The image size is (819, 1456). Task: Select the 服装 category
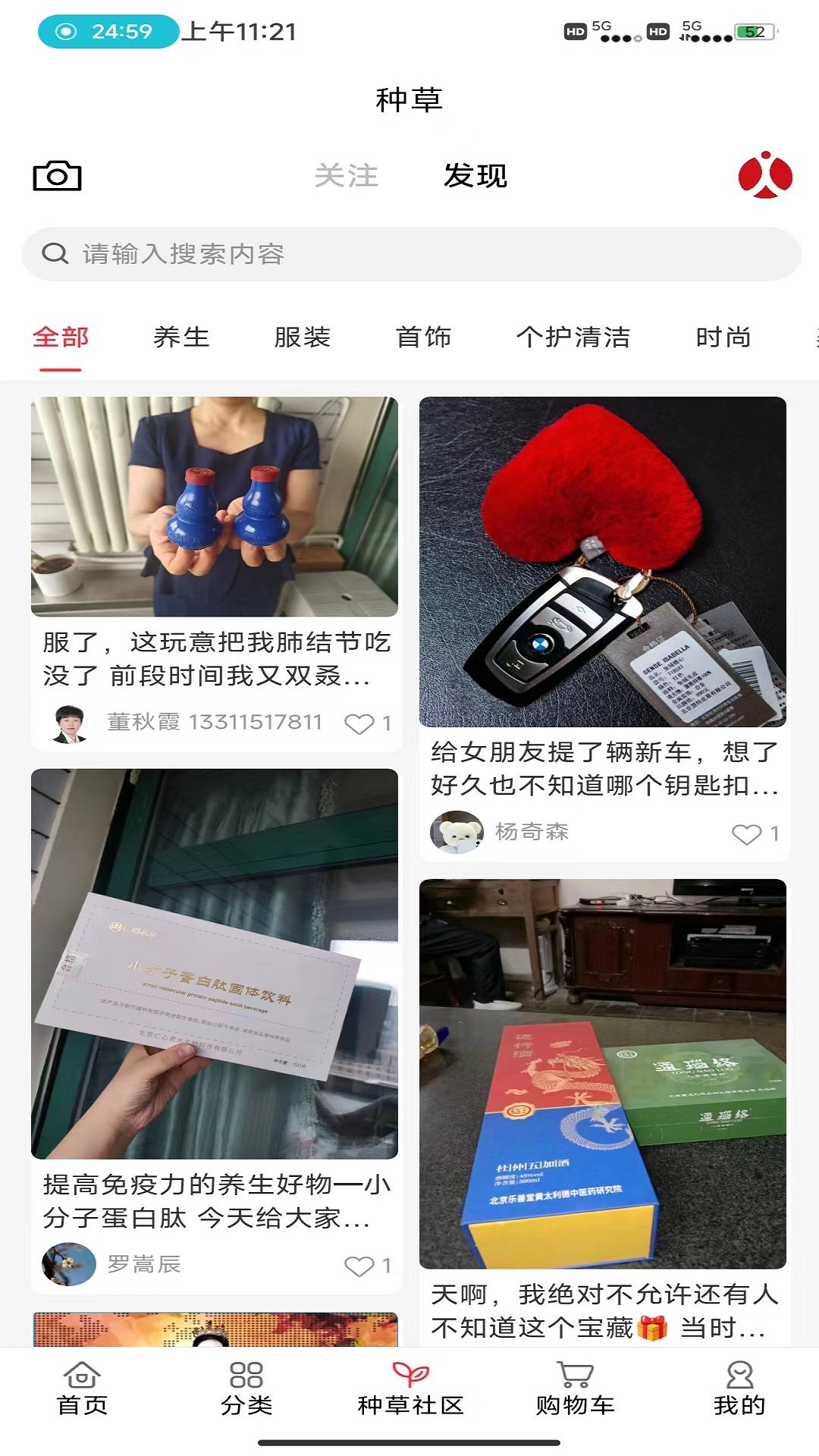coord(302,337)
